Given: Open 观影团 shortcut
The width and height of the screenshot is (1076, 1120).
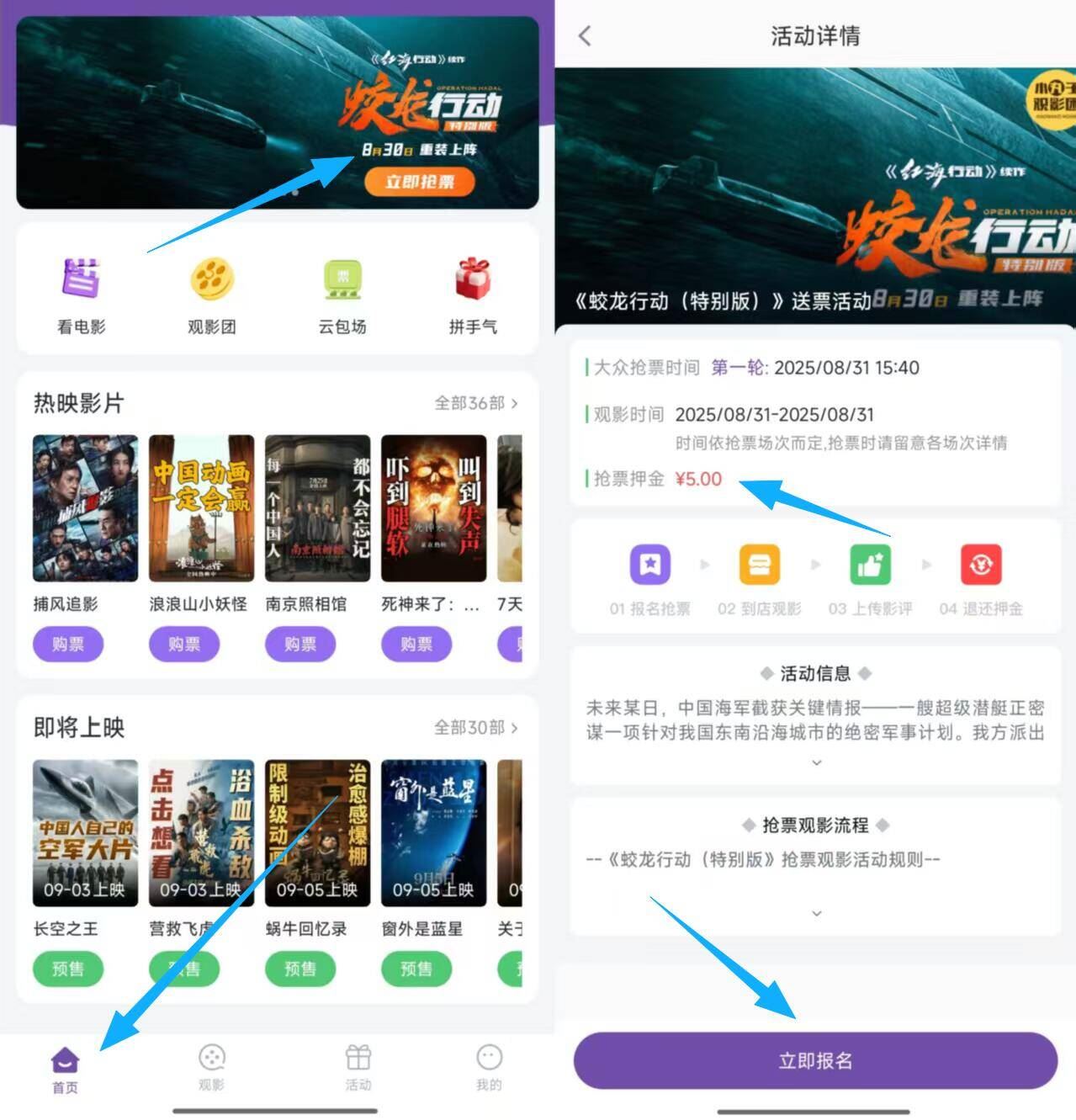Looking at the screenshot, I should click(x=211, y=295).
